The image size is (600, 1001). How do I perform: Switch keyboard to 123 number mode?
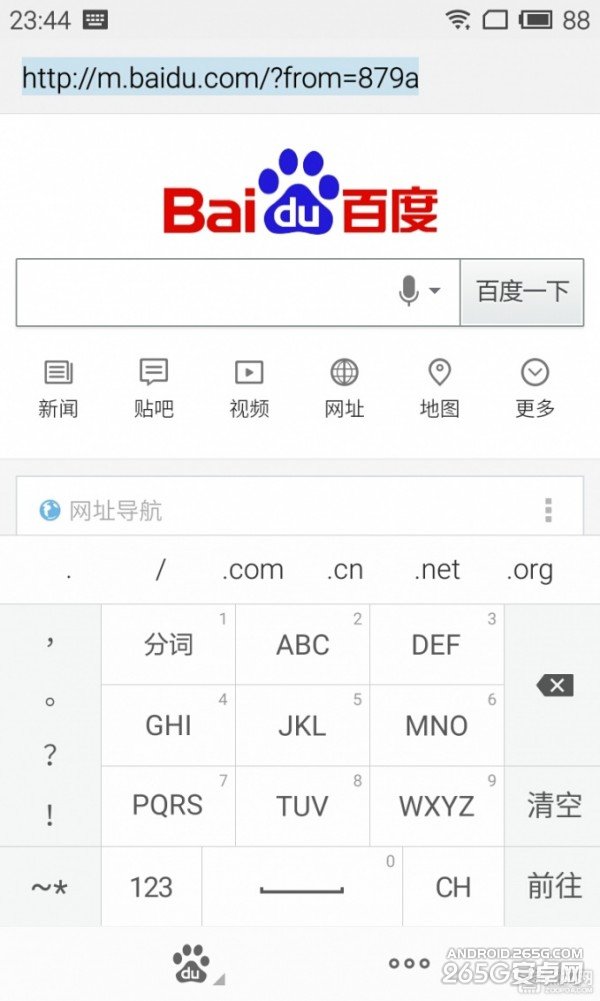click(151, 887)
